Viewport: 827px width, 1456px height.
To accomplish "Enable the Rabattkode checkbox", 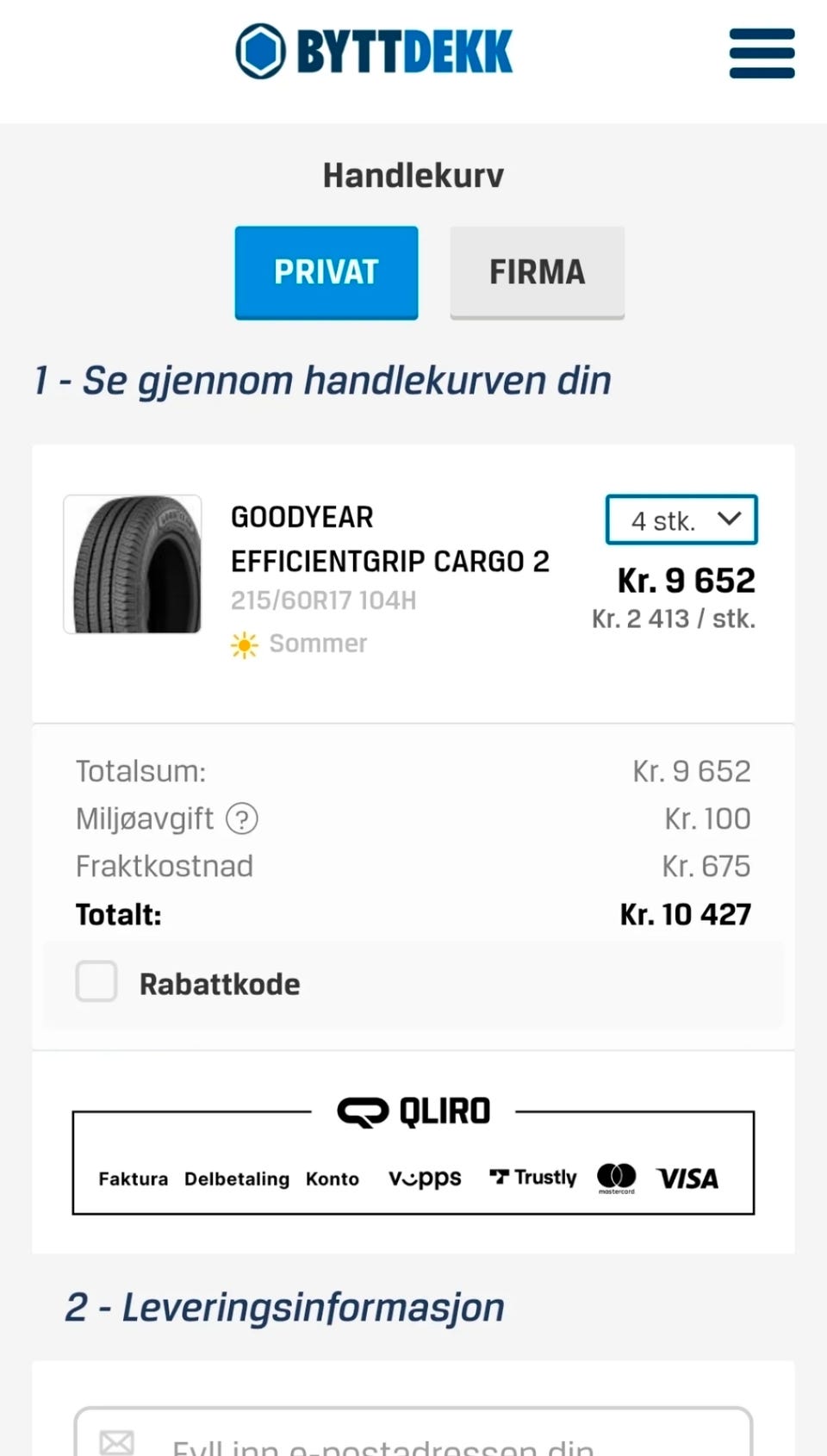I will [96, 982].
